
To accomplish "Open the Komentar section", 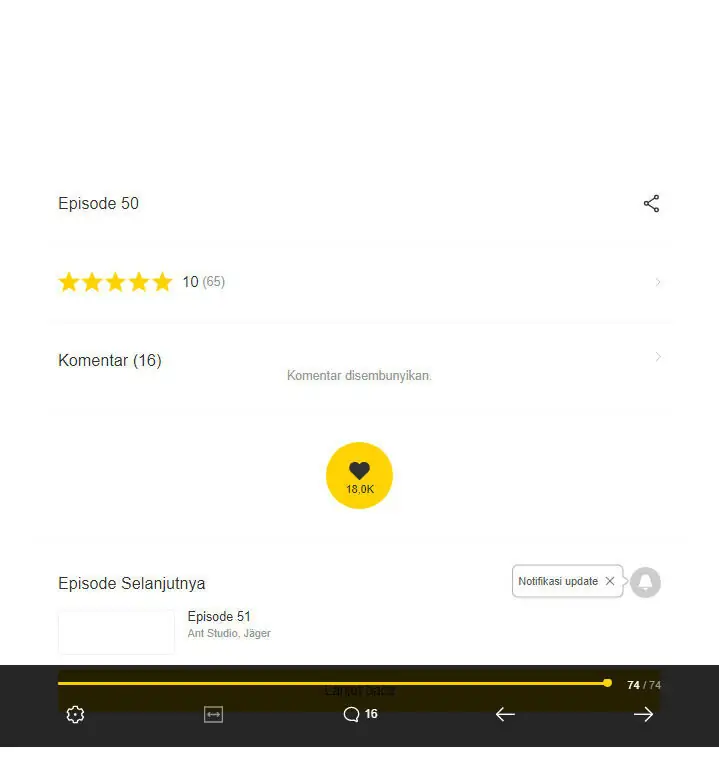I will tap(360, 360).
